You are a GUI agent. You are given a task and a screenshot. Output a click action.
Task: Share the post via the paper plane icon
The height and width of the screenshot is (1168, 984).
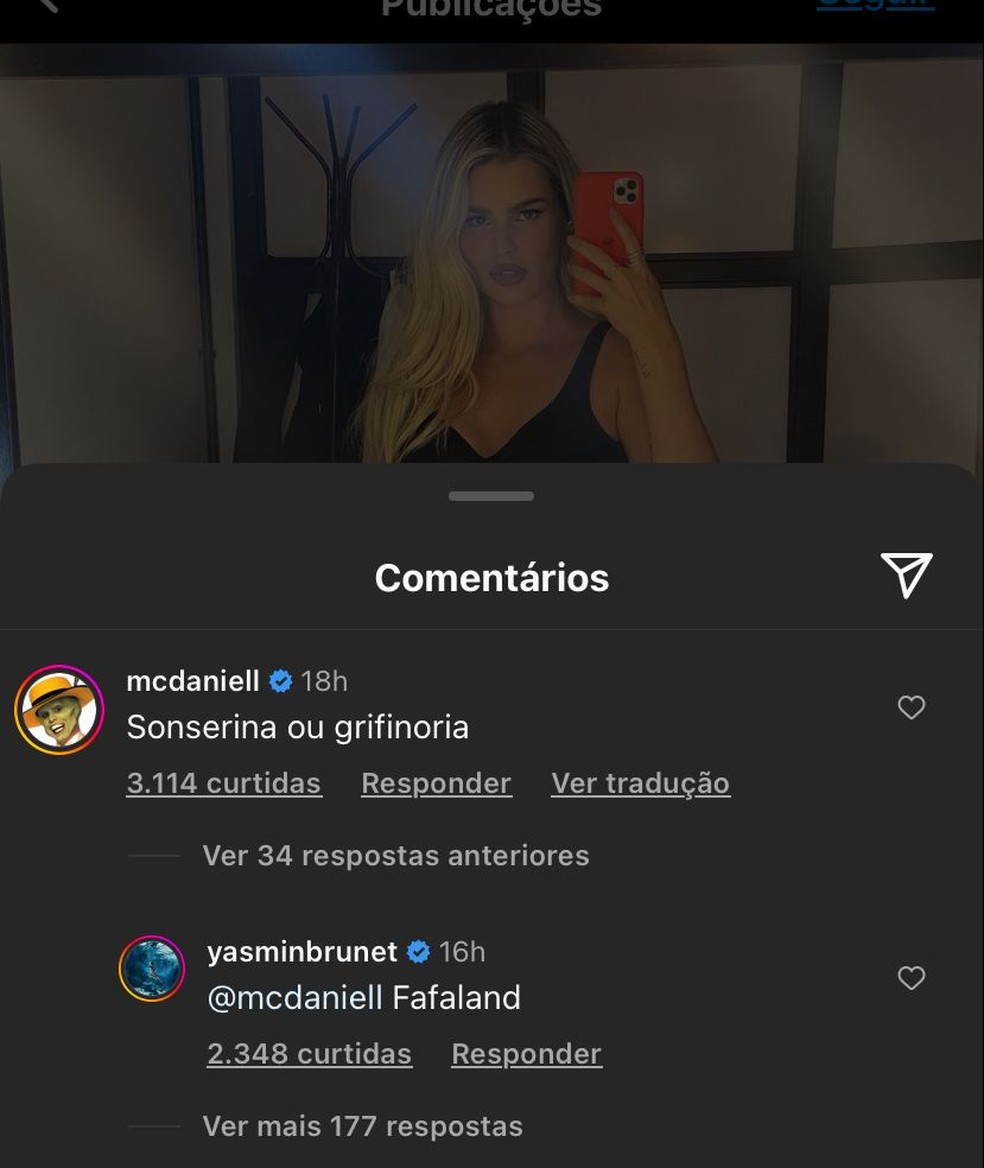[x=906, y=576]
